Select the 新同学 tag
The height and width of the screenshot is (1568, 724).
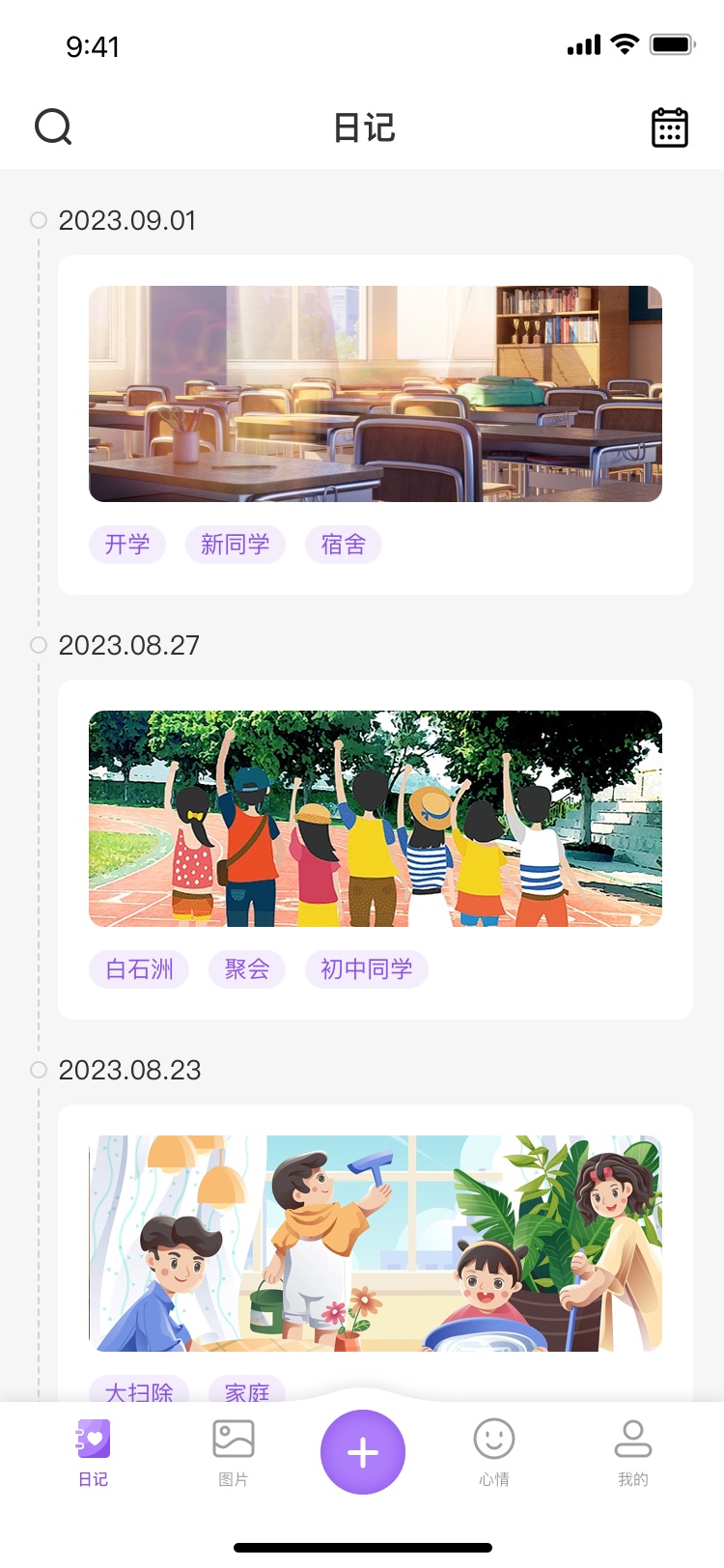click(235, 545)
